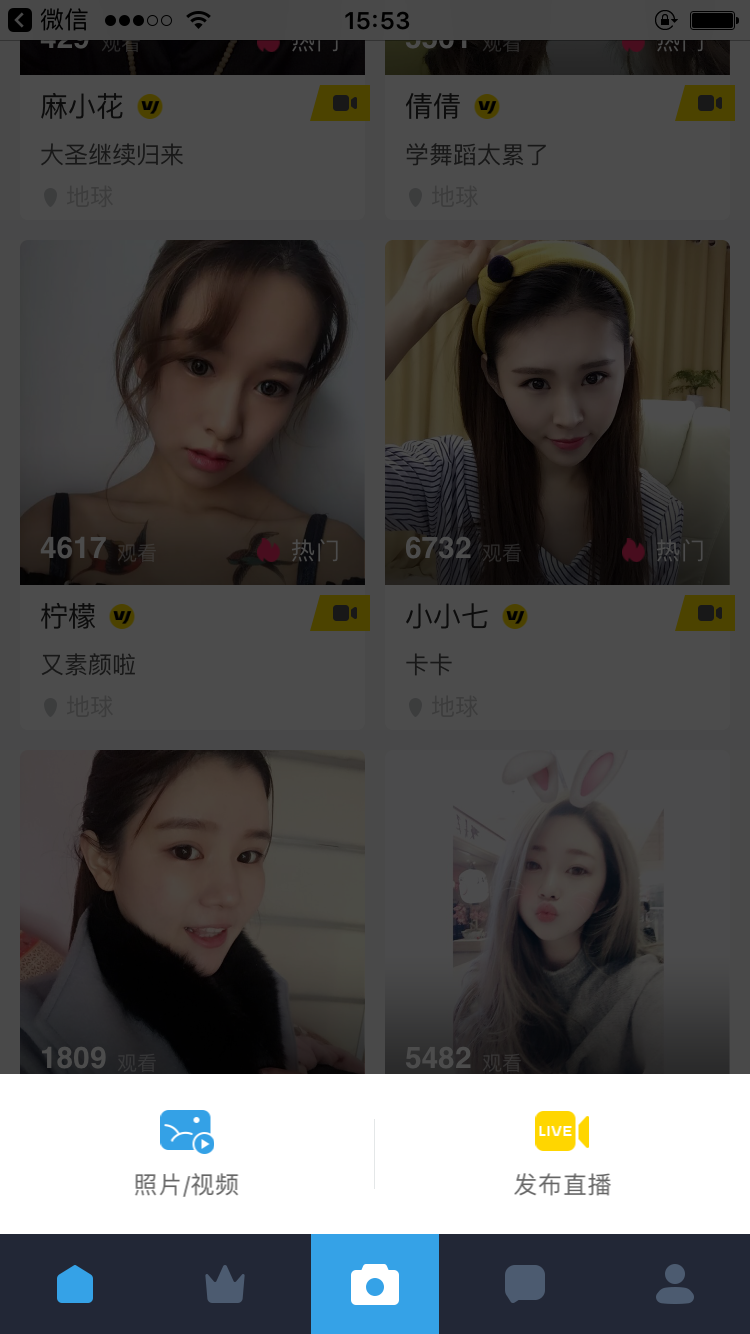750x1334 pixels.
Task: Return to 微信 from the status bar
Action: click(x=48, y=20)
